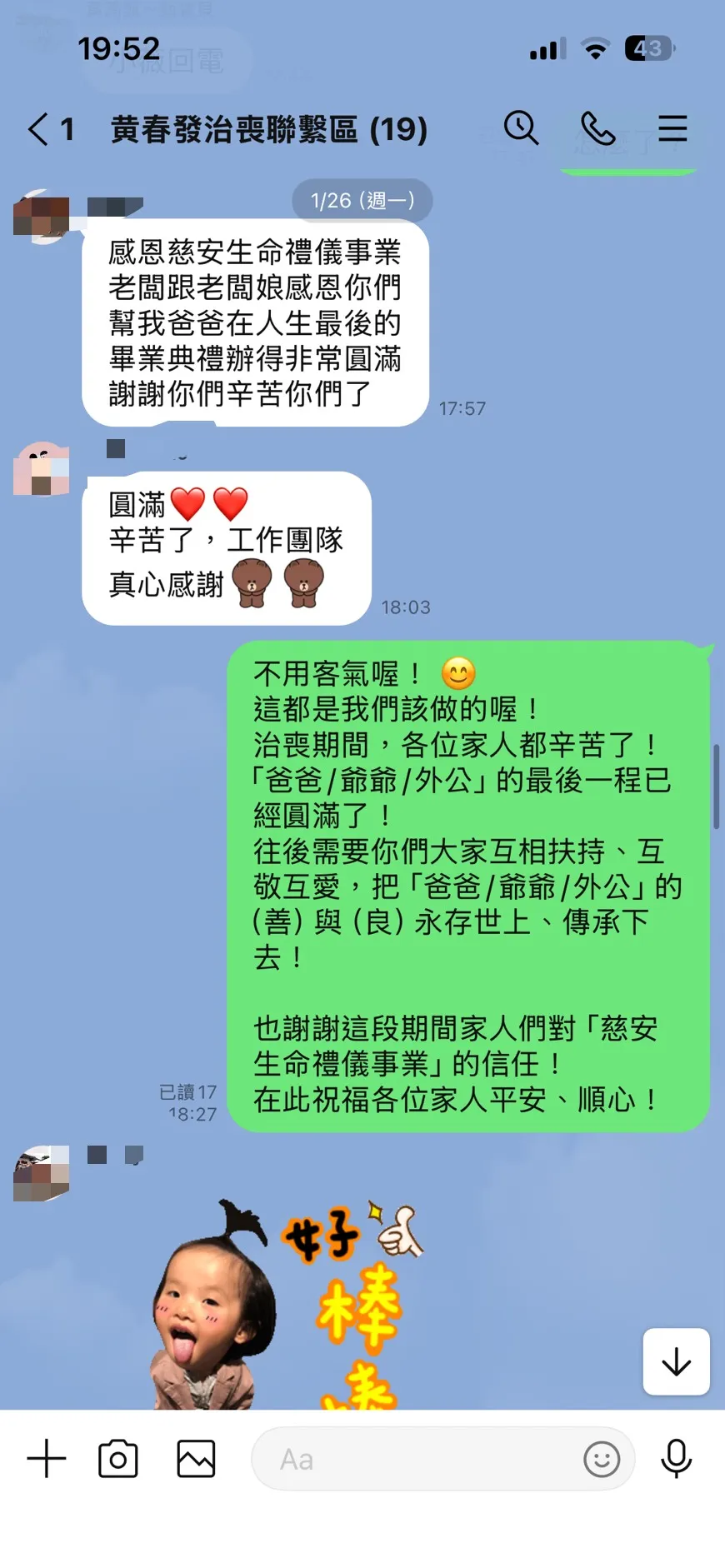Open profile of sender thanking 慈安生命禮儀事業
This screenshot has width=725, height=1568.
[41, 217]
